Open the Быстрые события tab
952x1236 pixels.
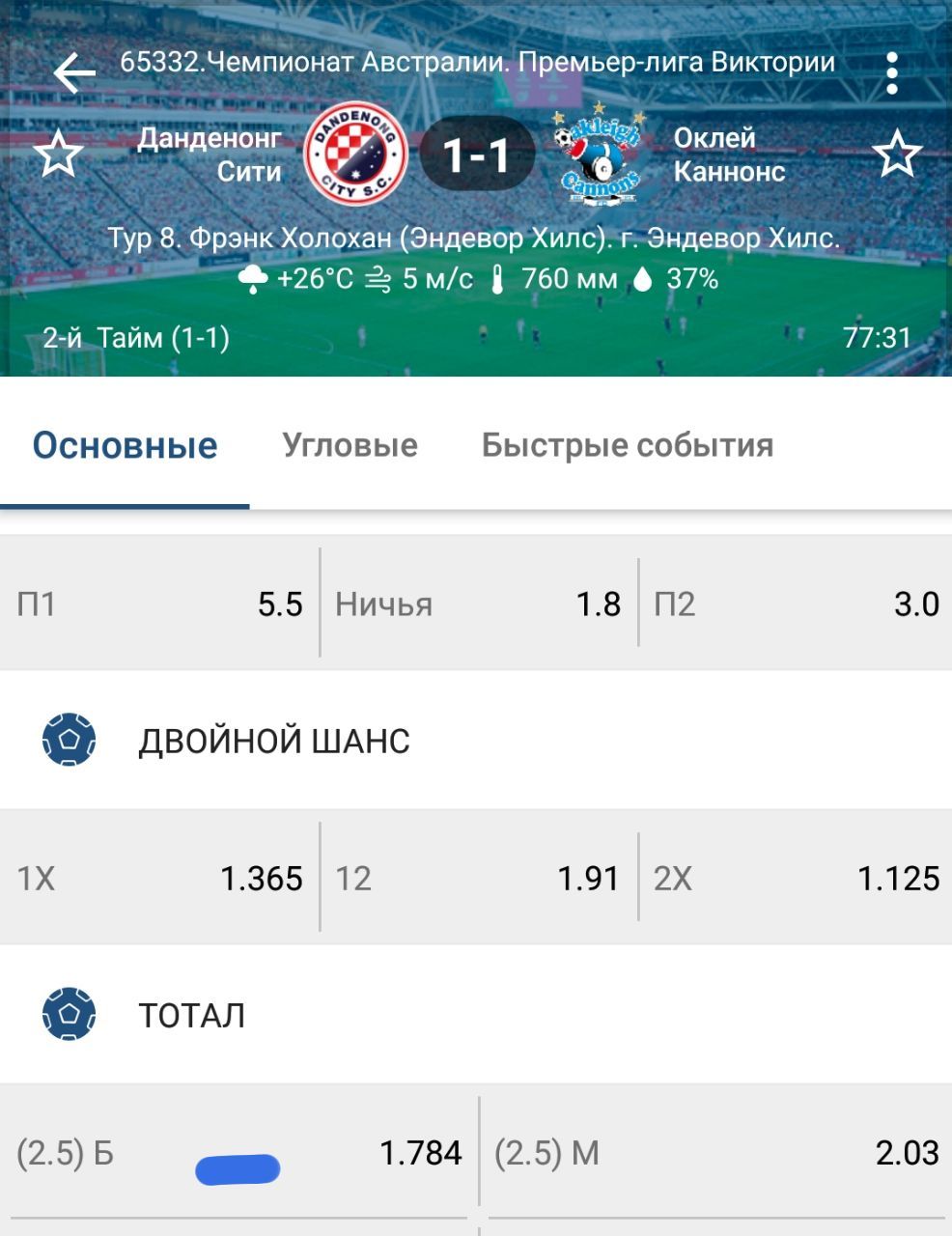click(628, 445)
